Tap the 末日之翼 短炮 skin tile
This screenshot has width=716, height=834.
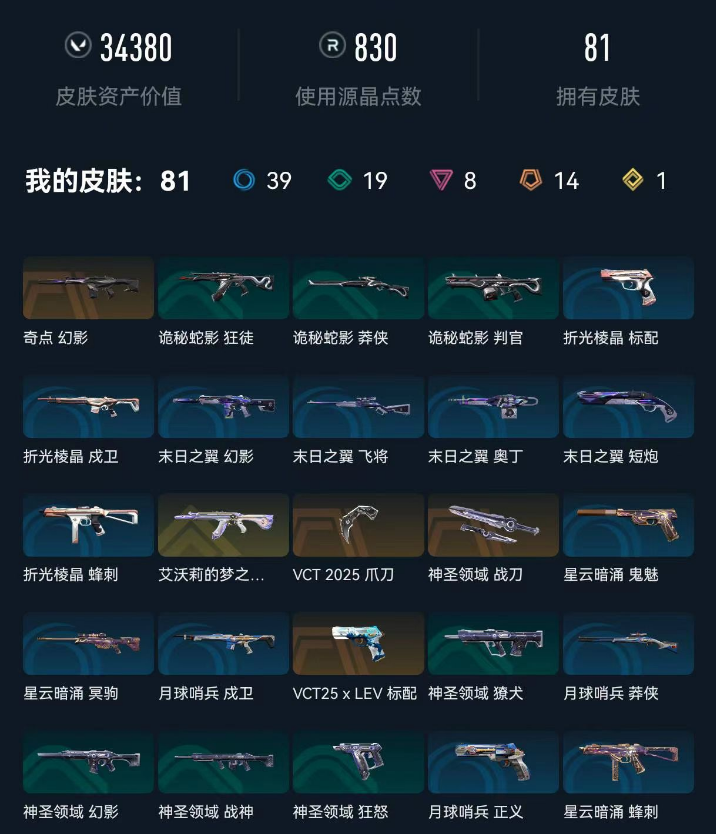[628, 407]
